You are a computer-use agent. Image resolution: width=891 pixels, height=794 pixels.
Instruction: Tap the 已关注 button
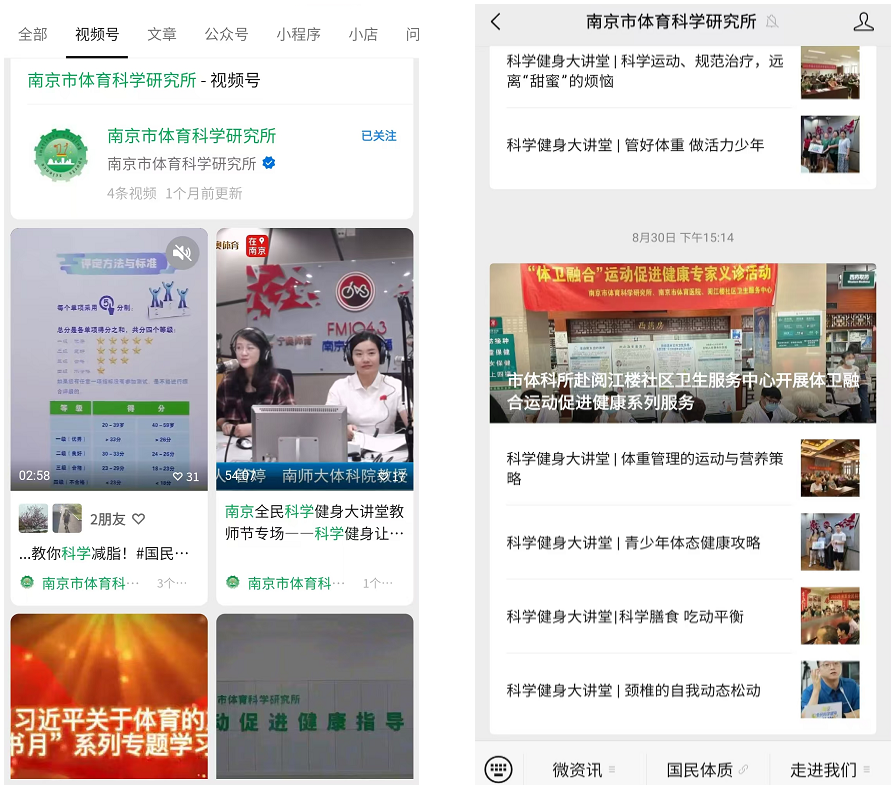coord(379,136)
